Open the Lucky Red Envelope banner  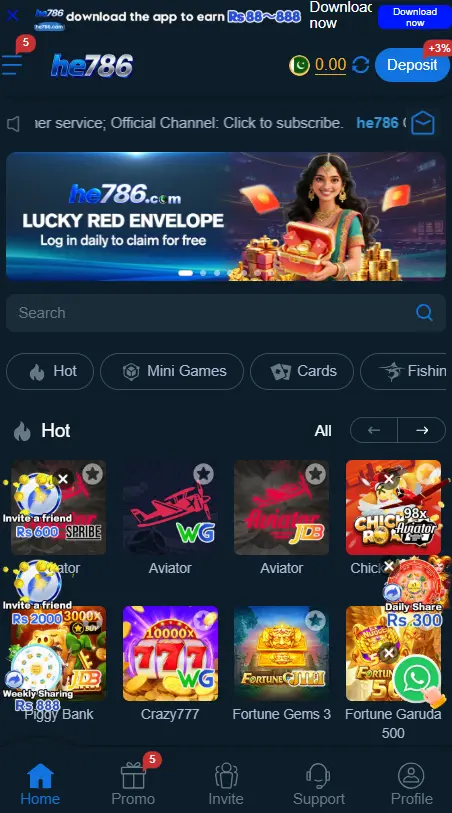click(x=226, y=216)
